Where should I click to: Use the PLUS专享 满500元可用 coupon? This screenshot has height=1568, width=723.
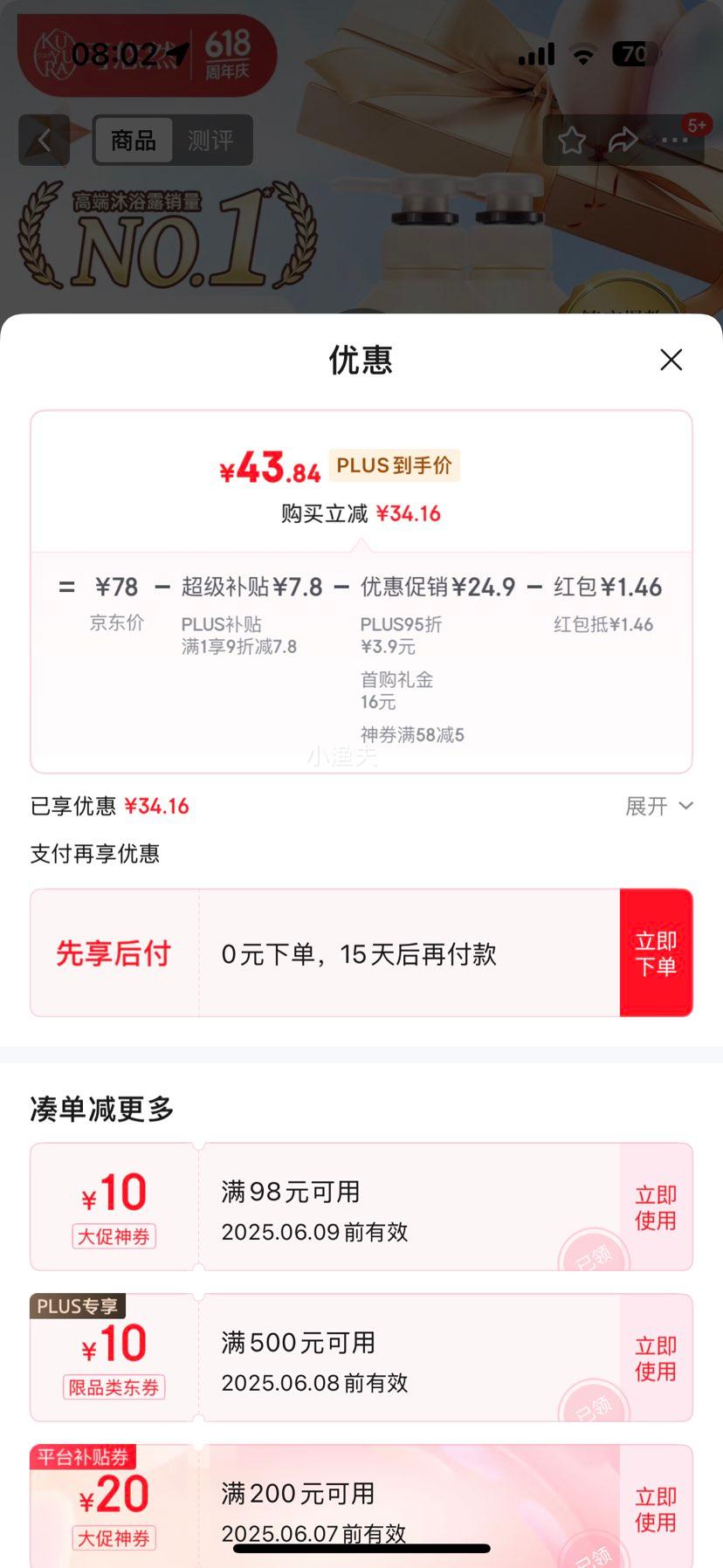click(656, 1358)
